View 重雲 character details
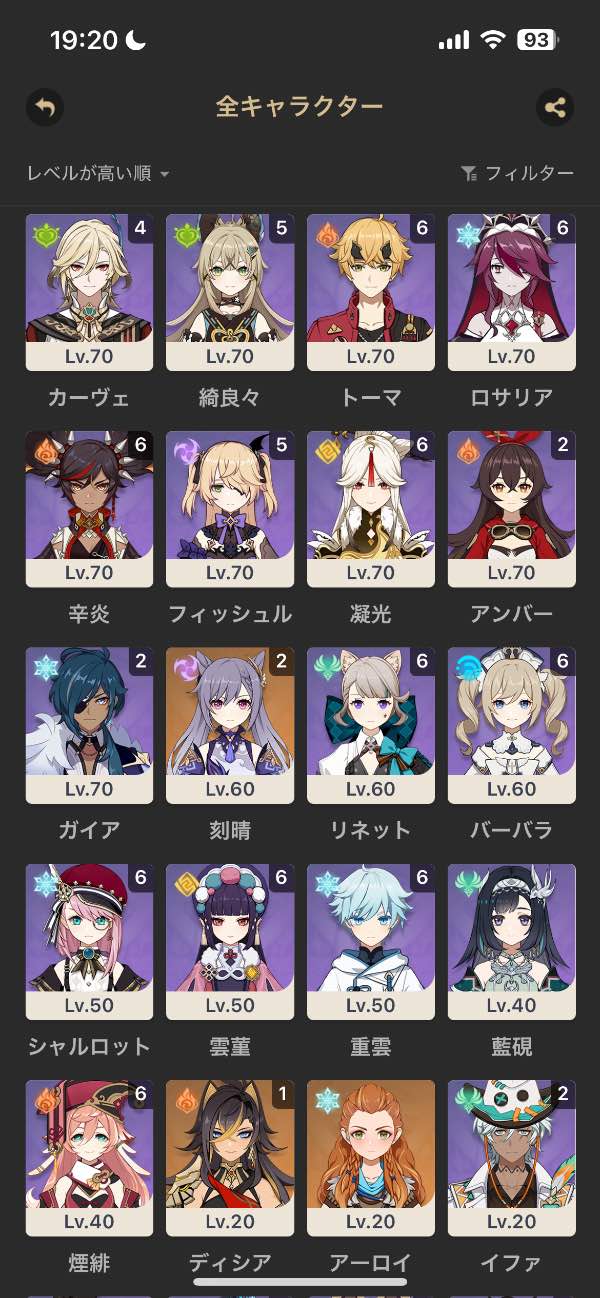600x1298 pixels. click(371, 940)
